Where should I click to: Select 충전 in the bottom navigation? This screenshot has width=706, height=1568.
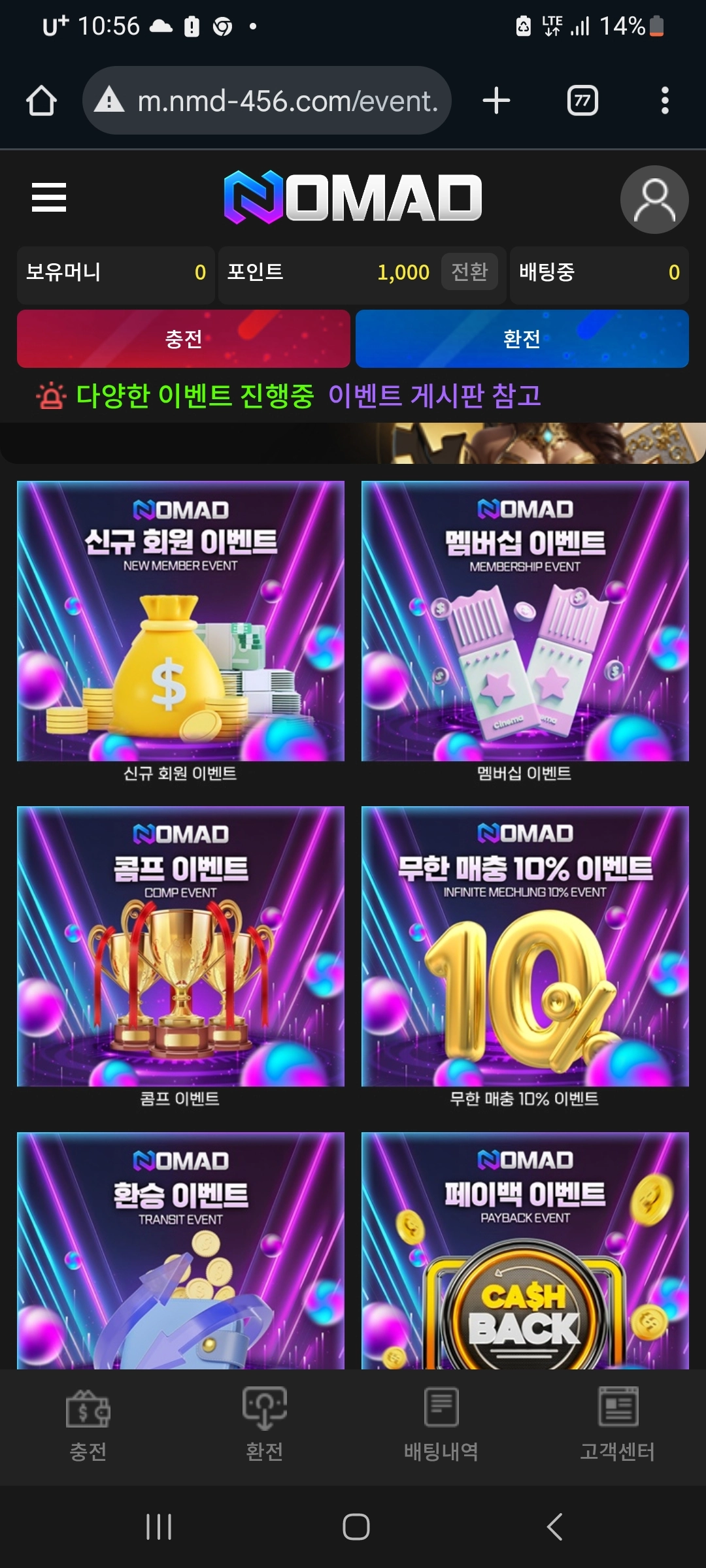coord(88,1424)
